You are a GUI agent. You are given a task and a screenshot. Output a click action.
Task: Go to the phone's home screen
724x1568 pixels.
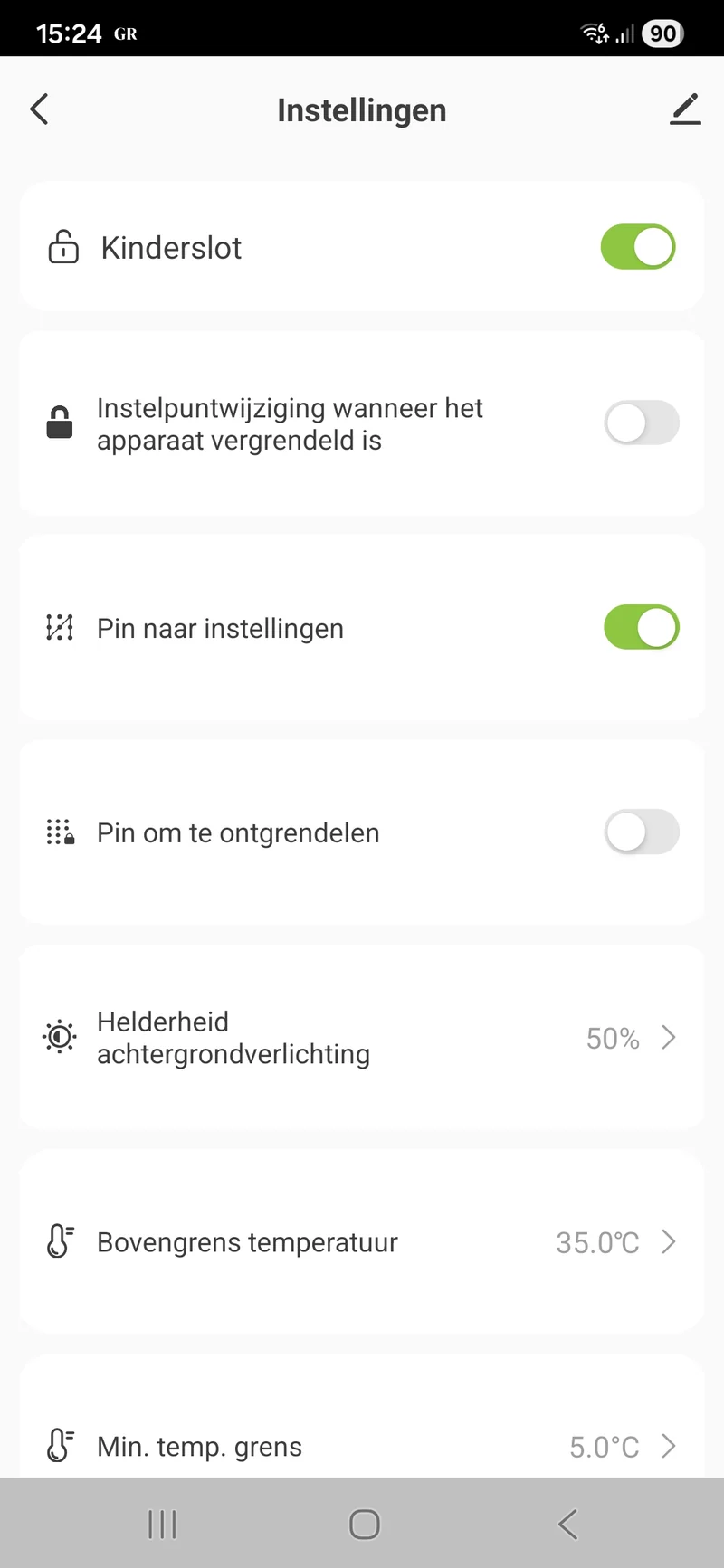coord(365,1525)
